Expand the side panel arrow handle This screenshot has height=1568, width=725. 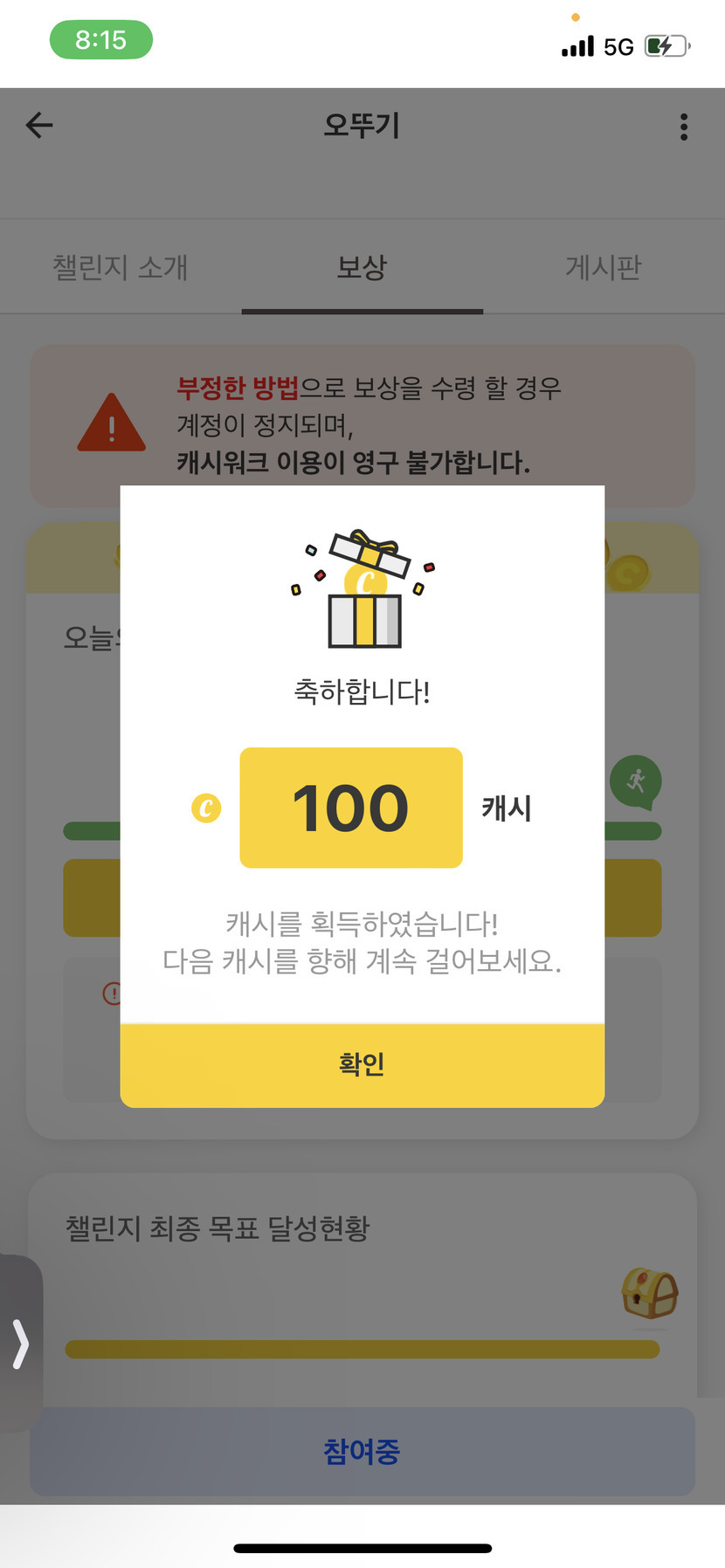click(20, 1343)
